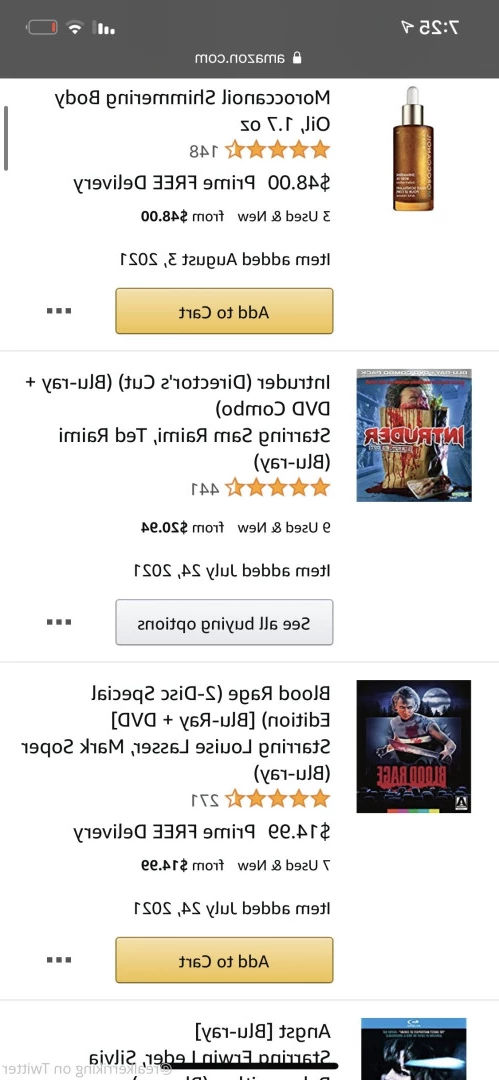Image resolution: width=499 pixels, height=1080 pixels.
Task: See all buying options for Intruder
Action: 224,623
